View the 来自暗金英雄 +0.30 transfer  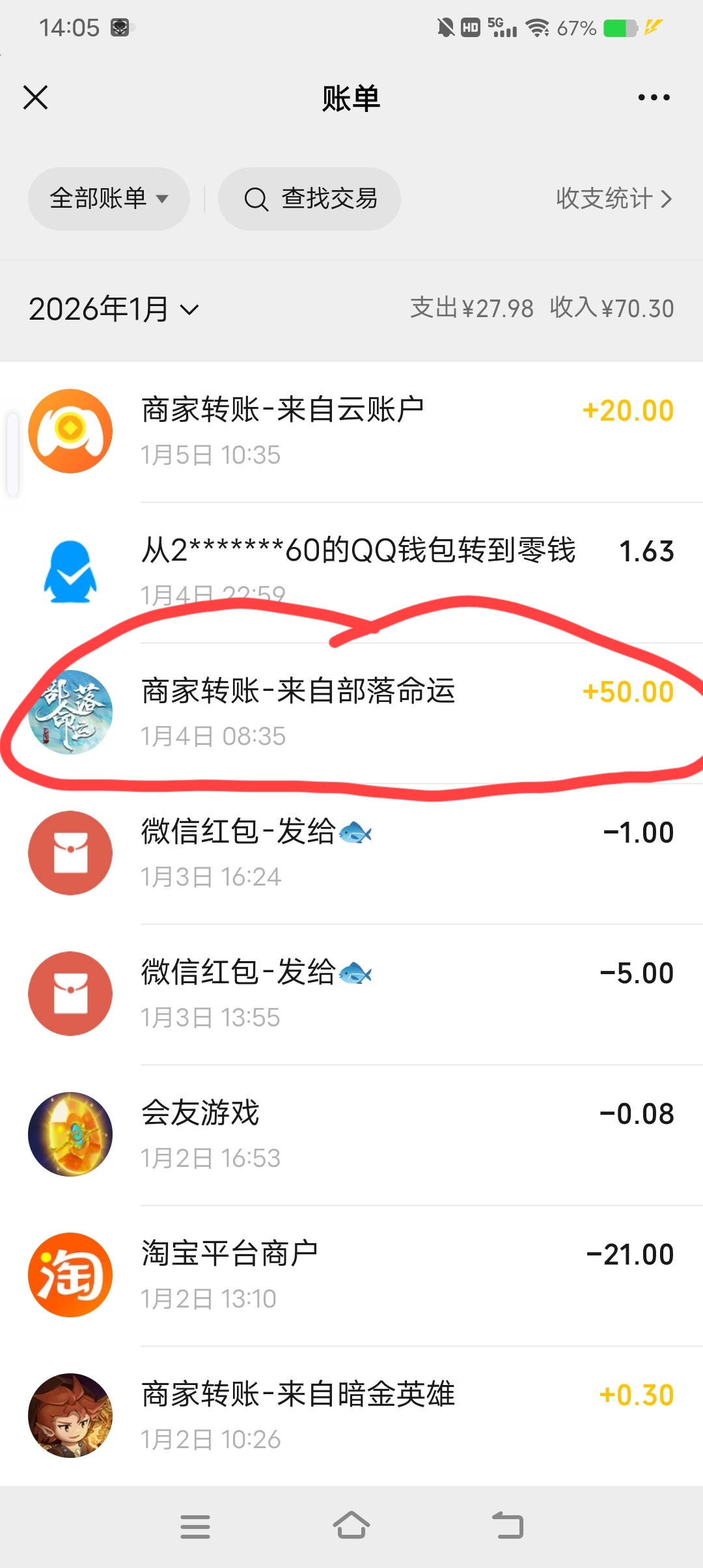(351, 1416)
